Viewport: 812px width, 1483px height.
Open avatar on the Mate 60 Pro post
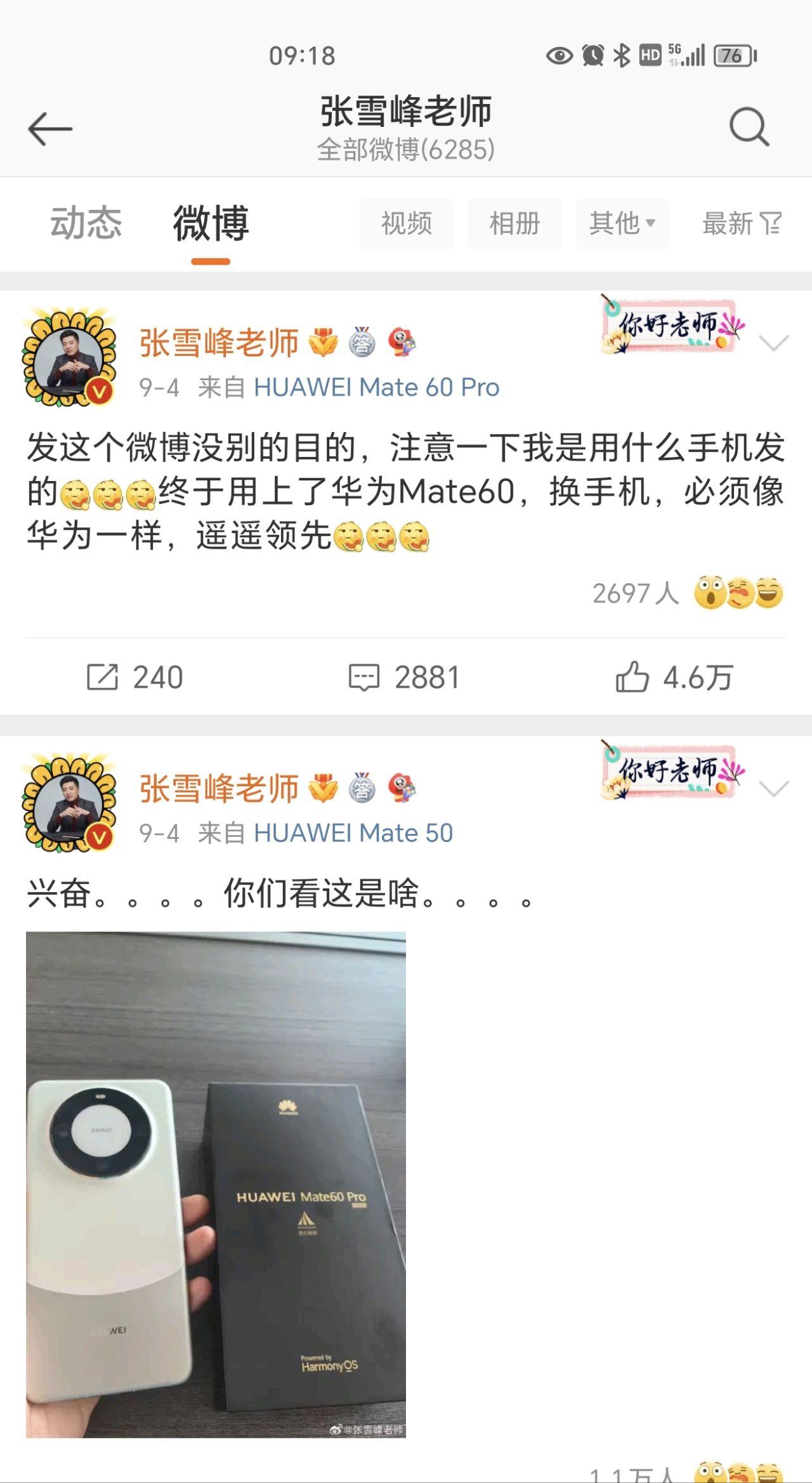[x=69, y=357]
